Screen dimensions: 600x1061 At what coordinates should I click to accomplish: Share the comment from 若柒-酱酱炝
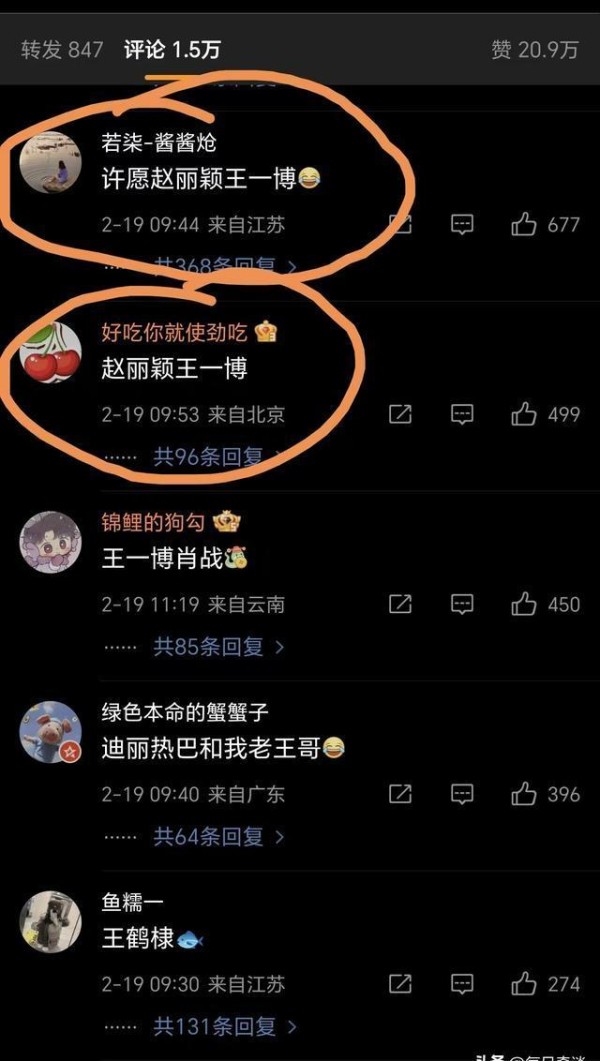tap(400, 225)
